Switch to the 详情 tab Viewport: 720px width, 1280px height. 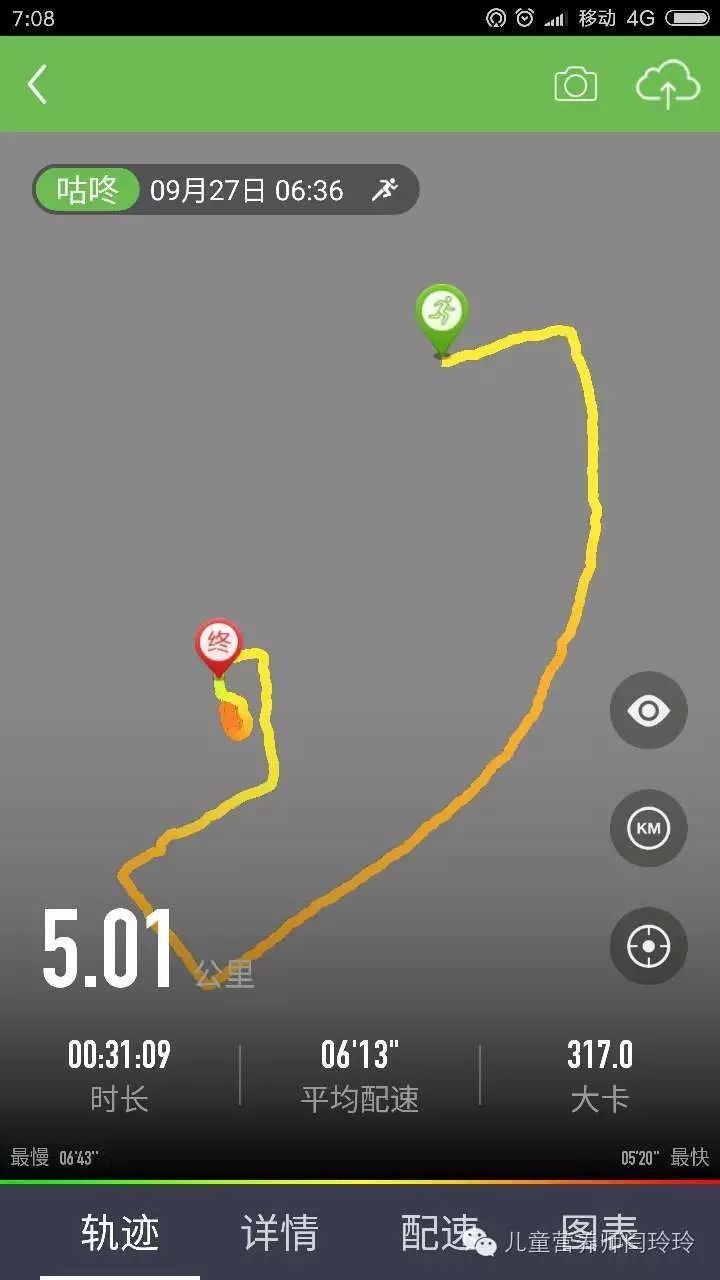tap(280, 1232)
